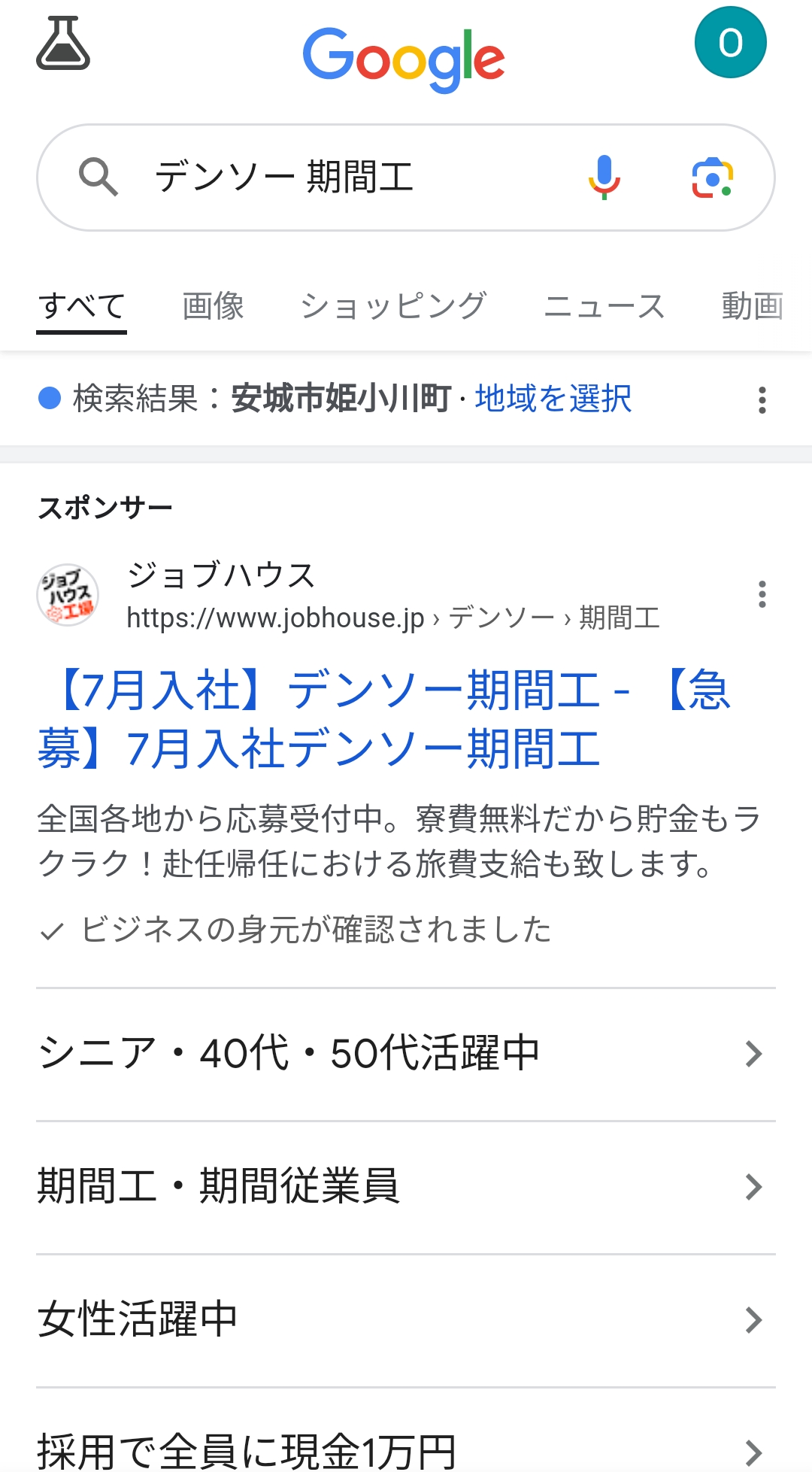Open the ジョブハウス ad three-dot menu
Viewport: 812px width, 1472px height.
coord(762,594)
